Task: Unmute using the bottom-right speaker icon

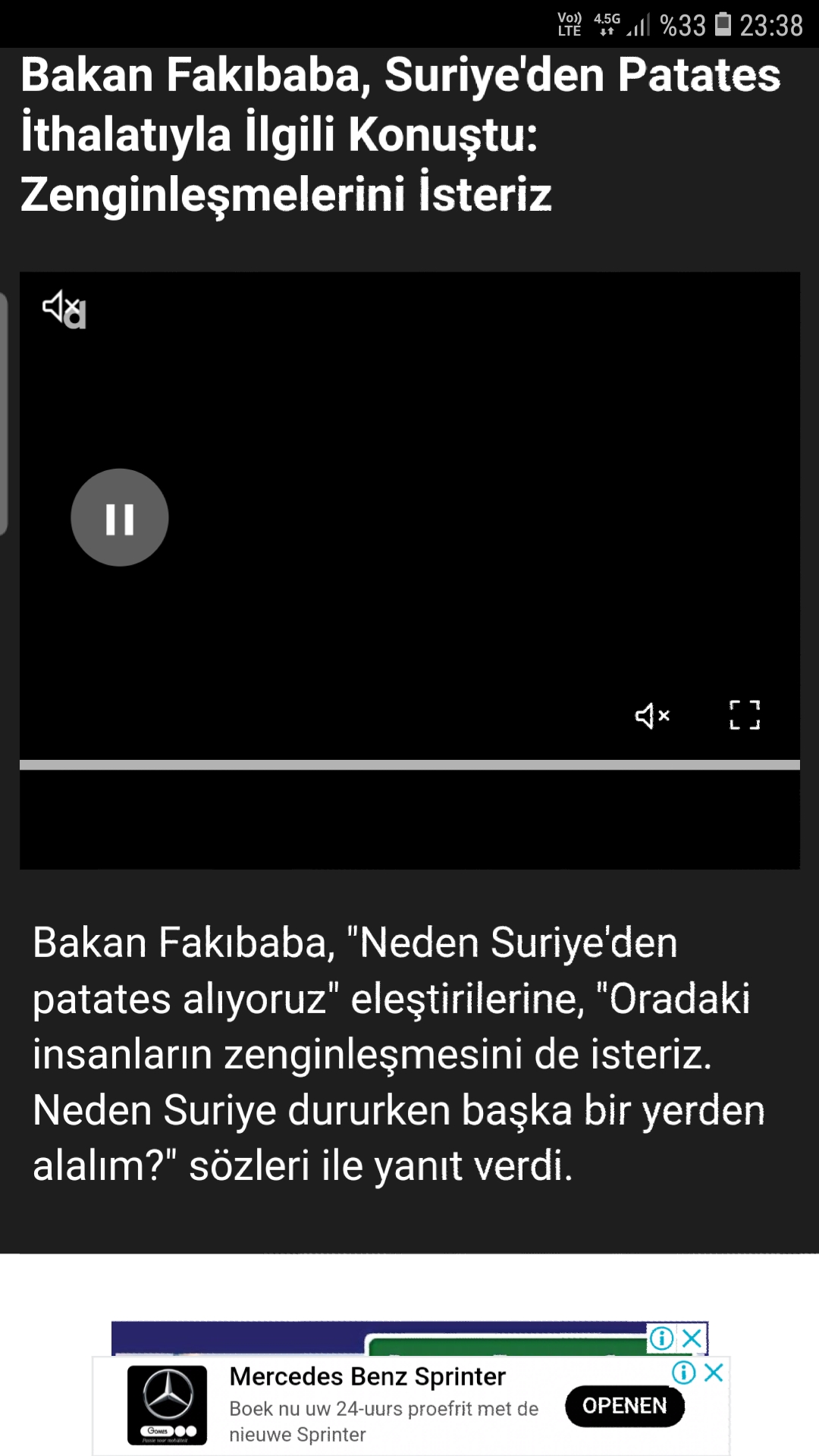Action: 652,715
